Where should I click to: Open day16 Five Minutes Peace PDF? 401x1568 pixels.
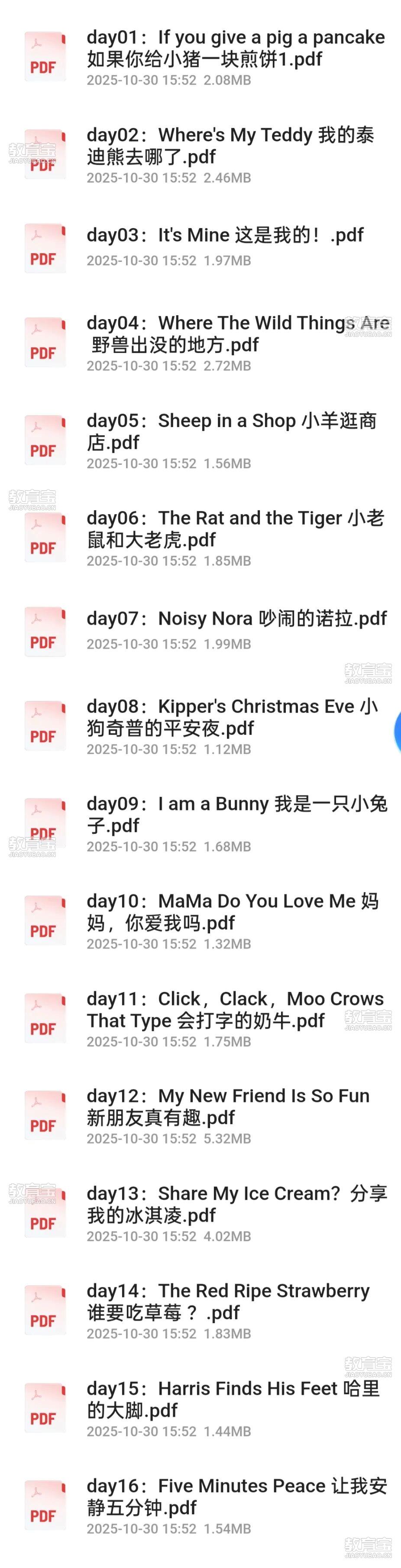point(236,1497)
